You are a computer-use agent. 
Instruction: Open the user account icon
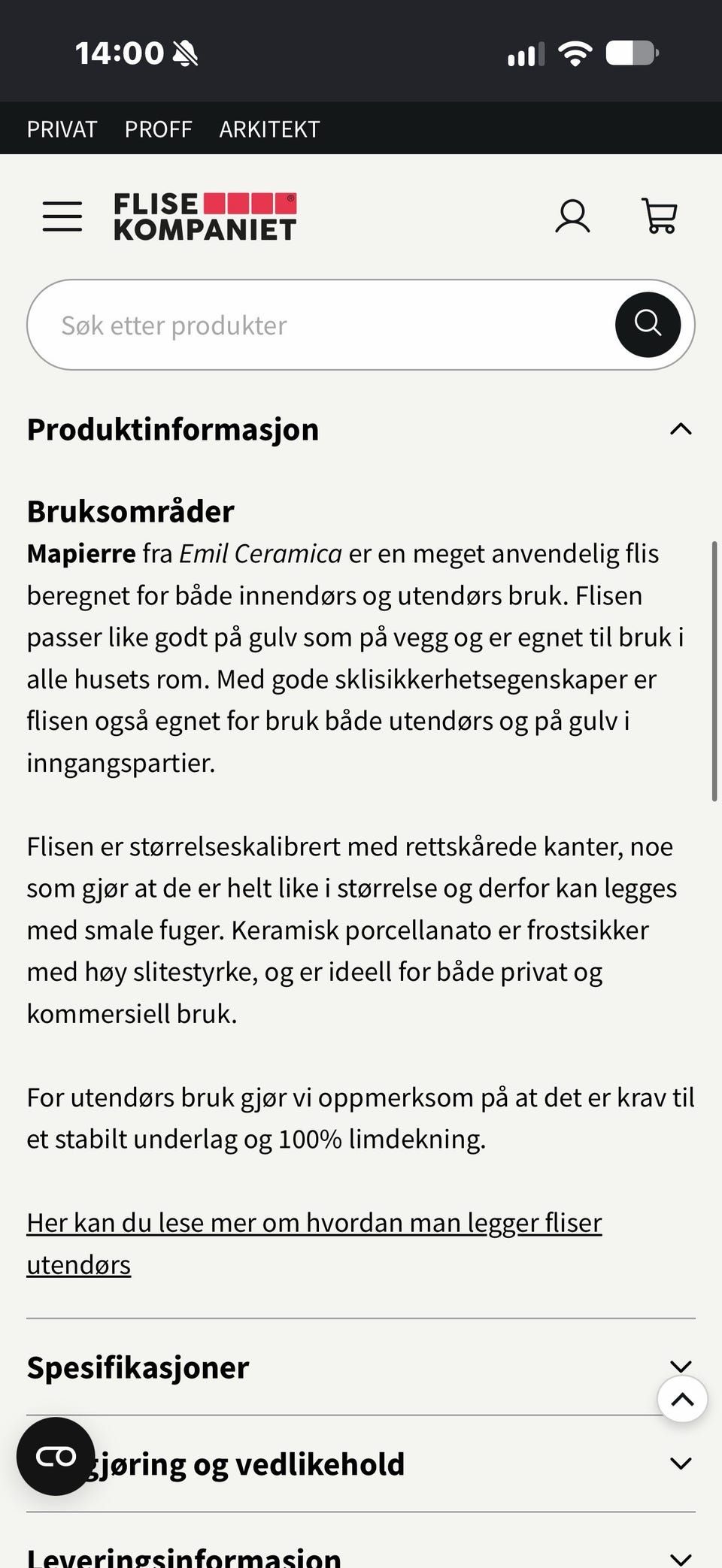pyautogui.click(x=572, y=216)
